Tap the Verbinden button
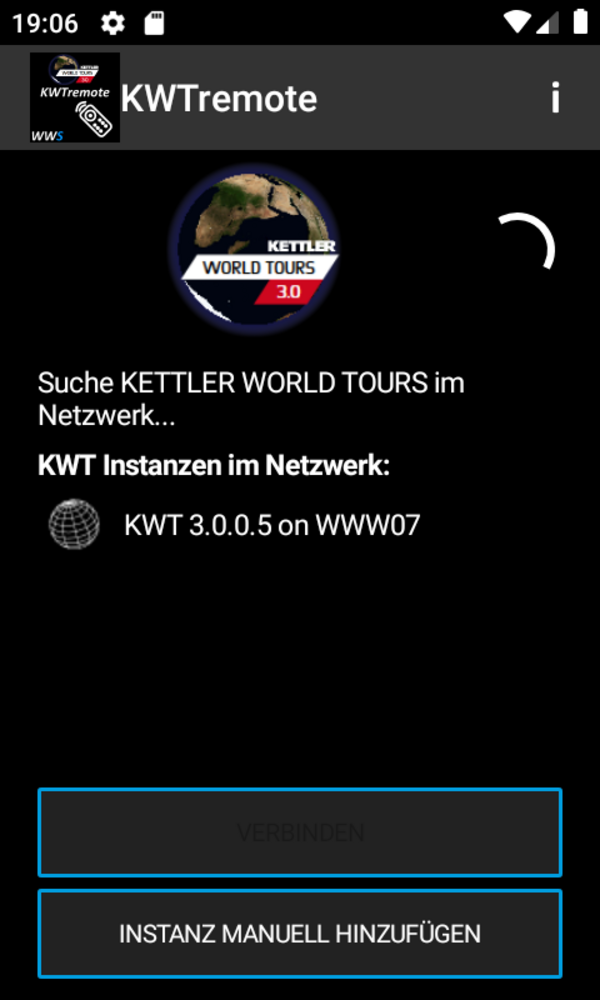 click(300, 832)
